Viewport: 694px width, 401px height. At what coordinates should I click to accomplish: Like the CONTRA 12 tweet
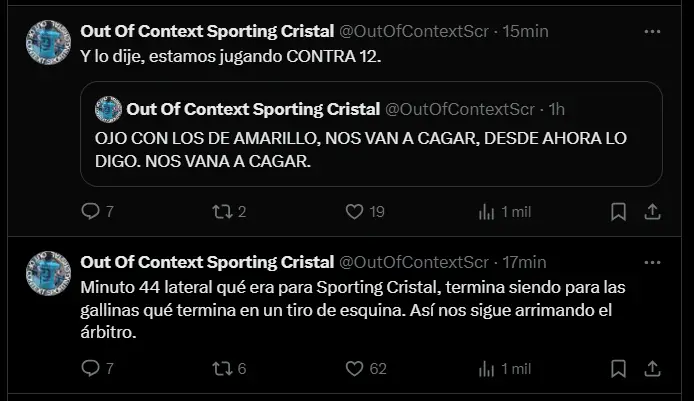pos(353,211)
